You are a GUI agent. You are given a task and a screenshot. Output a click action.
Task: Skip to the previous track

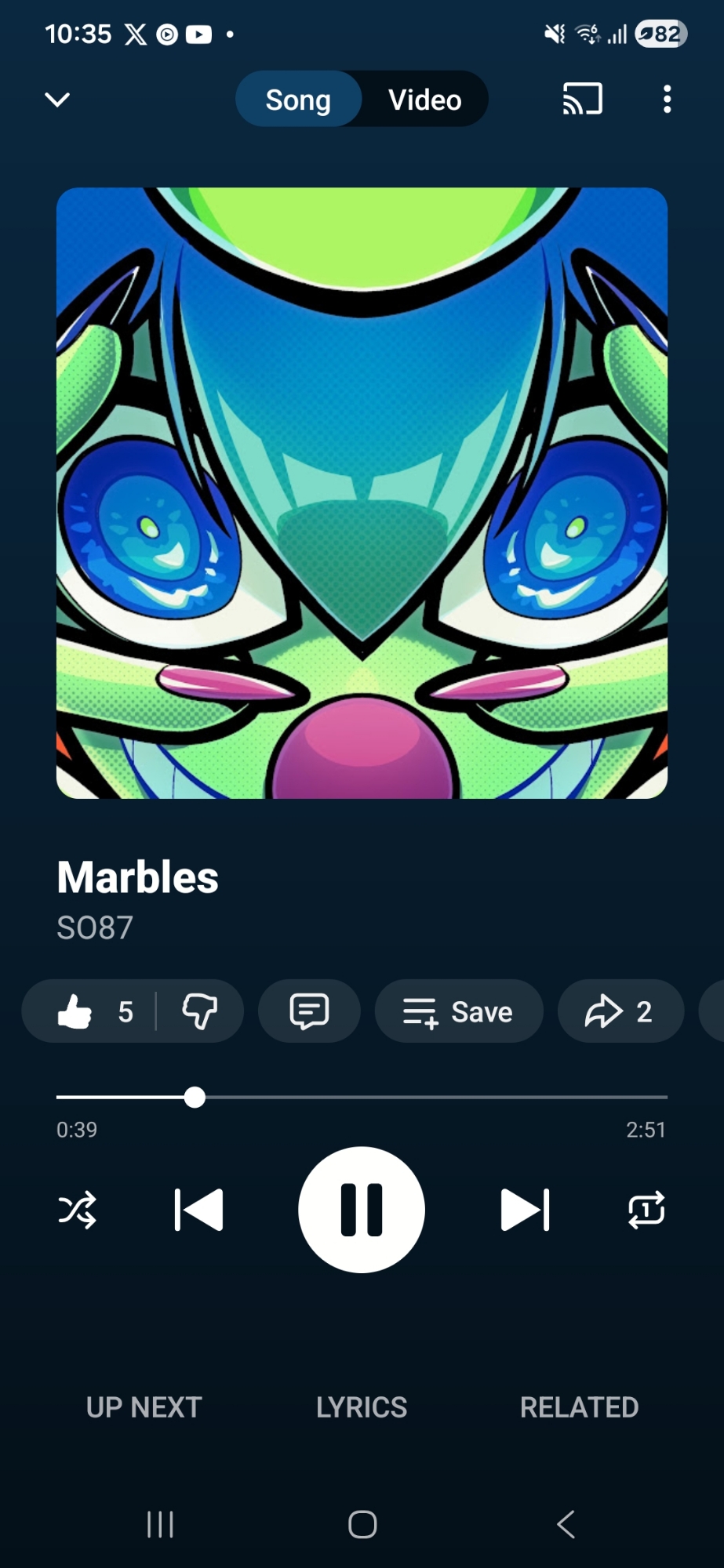pyautogui.click(x=198, y=1210)
